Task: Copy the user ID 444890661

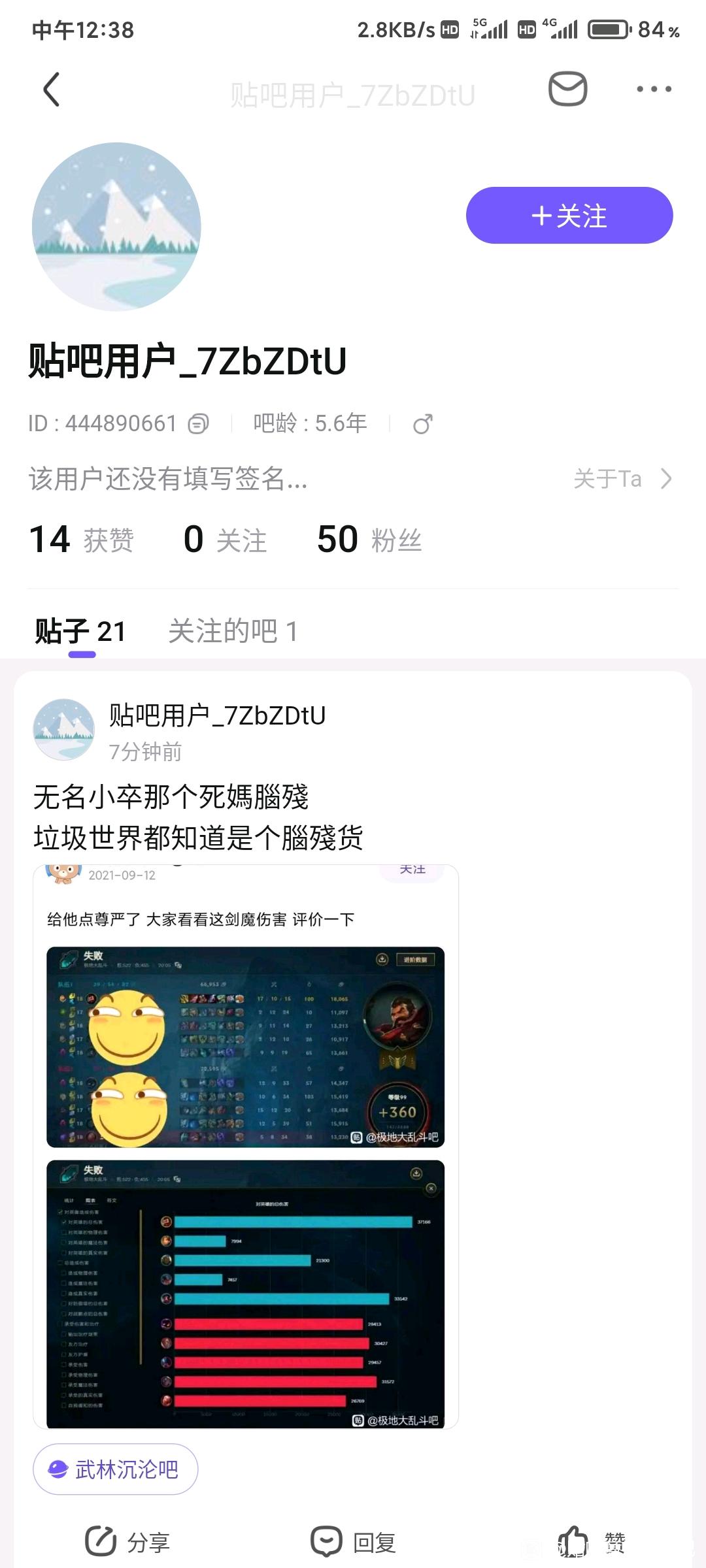Action: click(x=198, y=424)
